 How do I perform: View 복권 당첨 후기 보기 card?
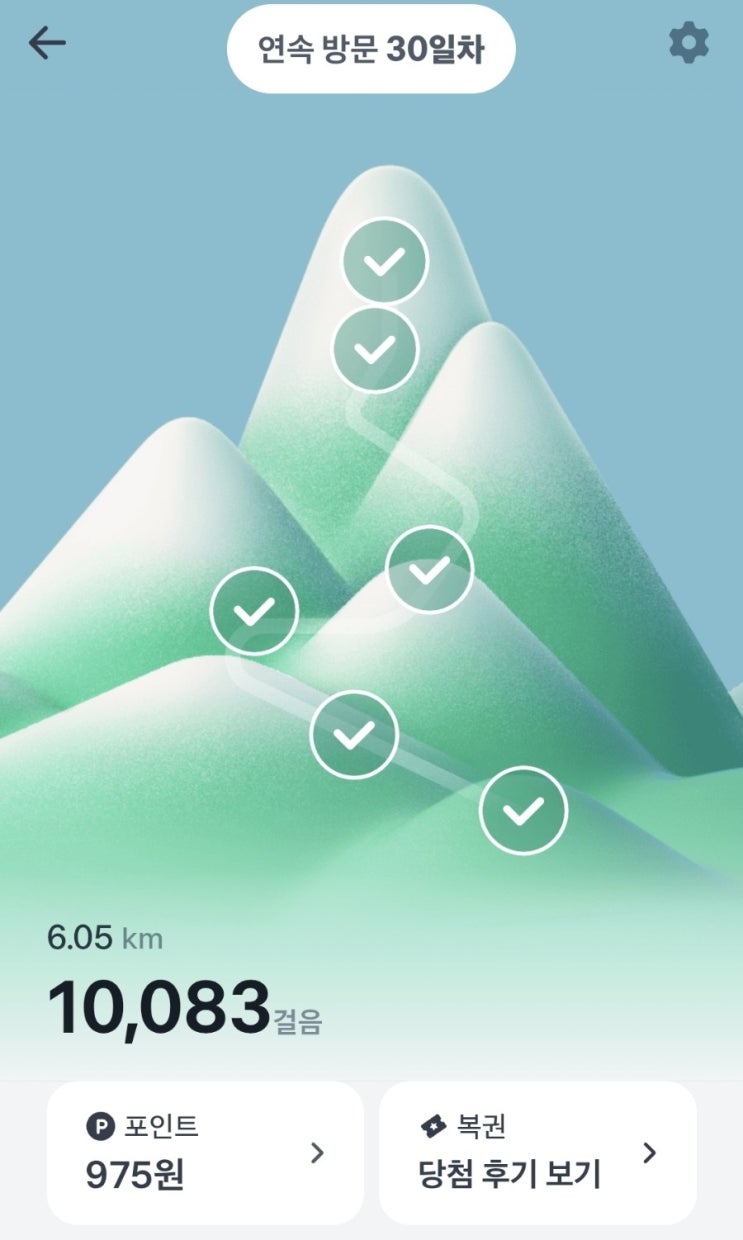[537, 1152]
